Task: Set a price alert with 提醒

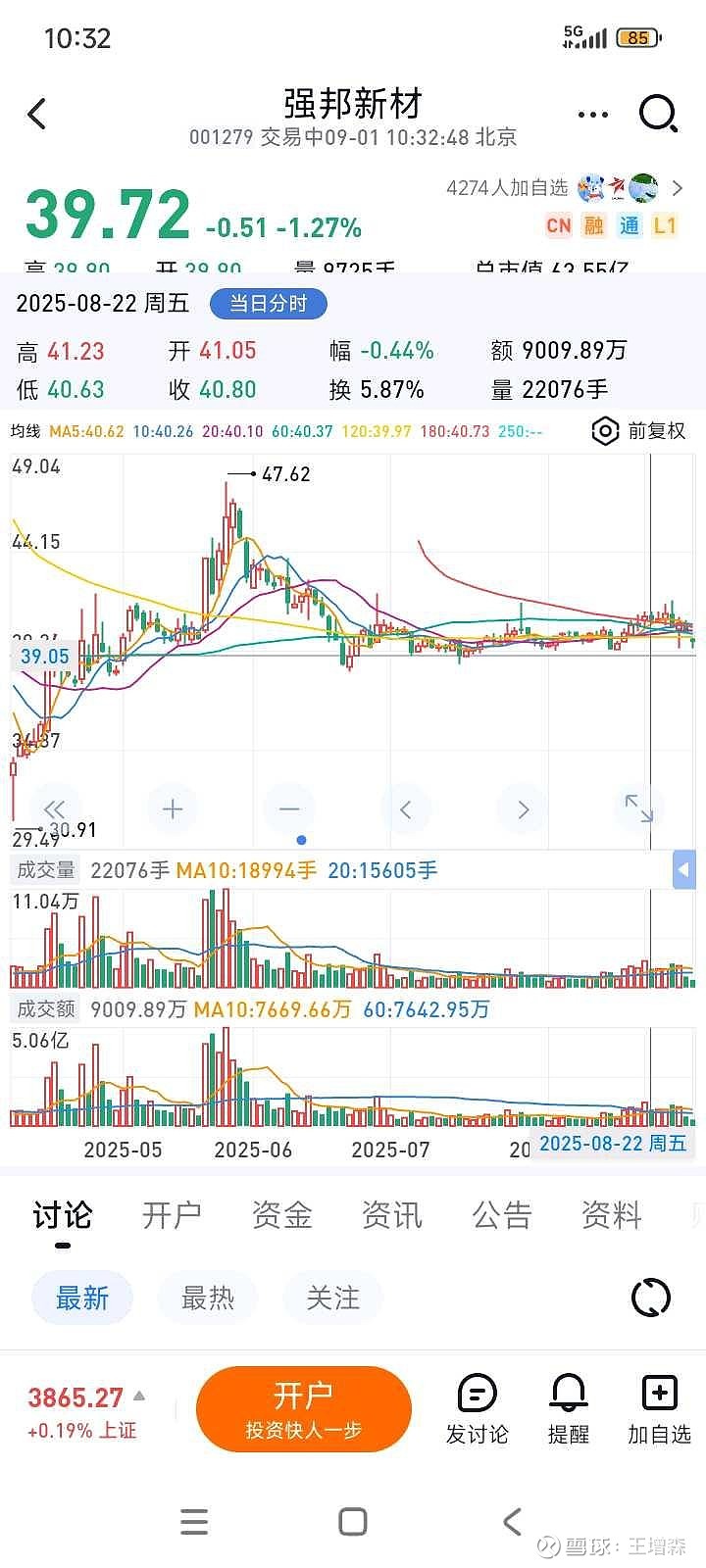Action: pos(569,1409)
